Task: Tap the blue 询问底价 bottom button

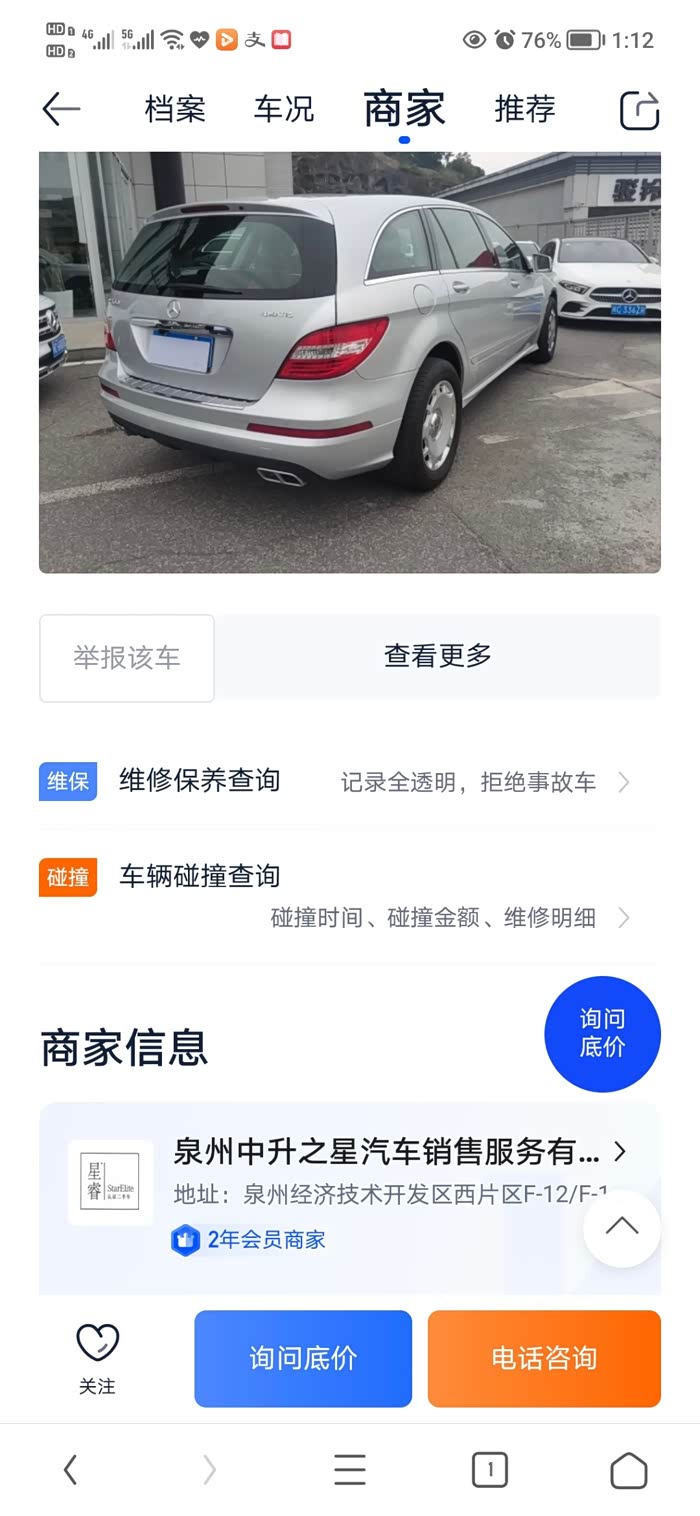Action: [x=303, y=1358]
